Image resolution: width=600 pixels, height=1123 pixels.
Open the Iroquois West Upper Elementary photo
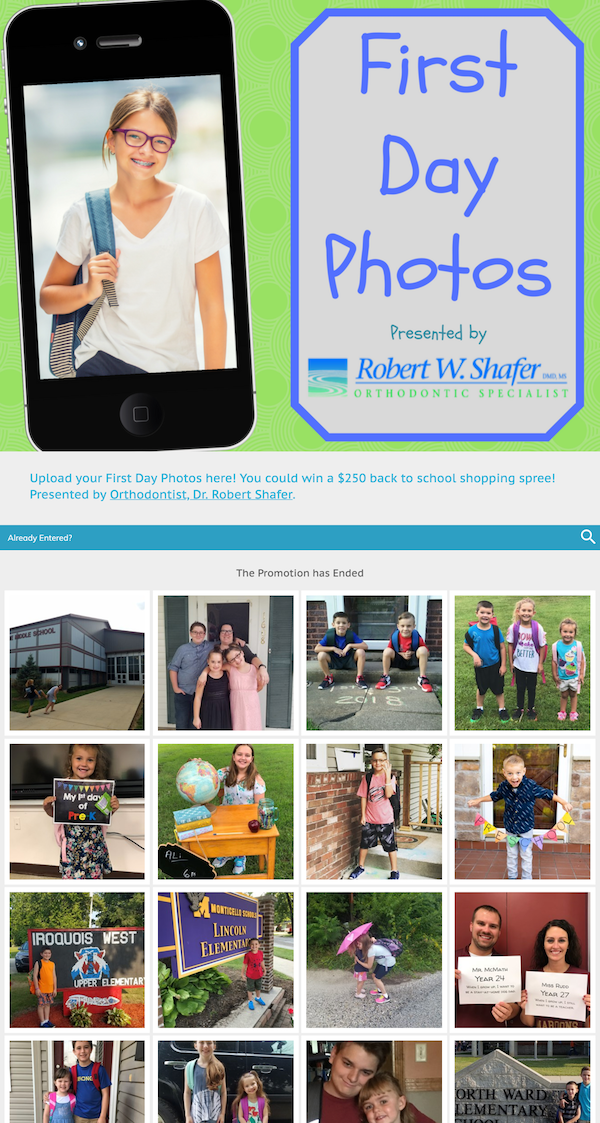click(x=77, y=960)
